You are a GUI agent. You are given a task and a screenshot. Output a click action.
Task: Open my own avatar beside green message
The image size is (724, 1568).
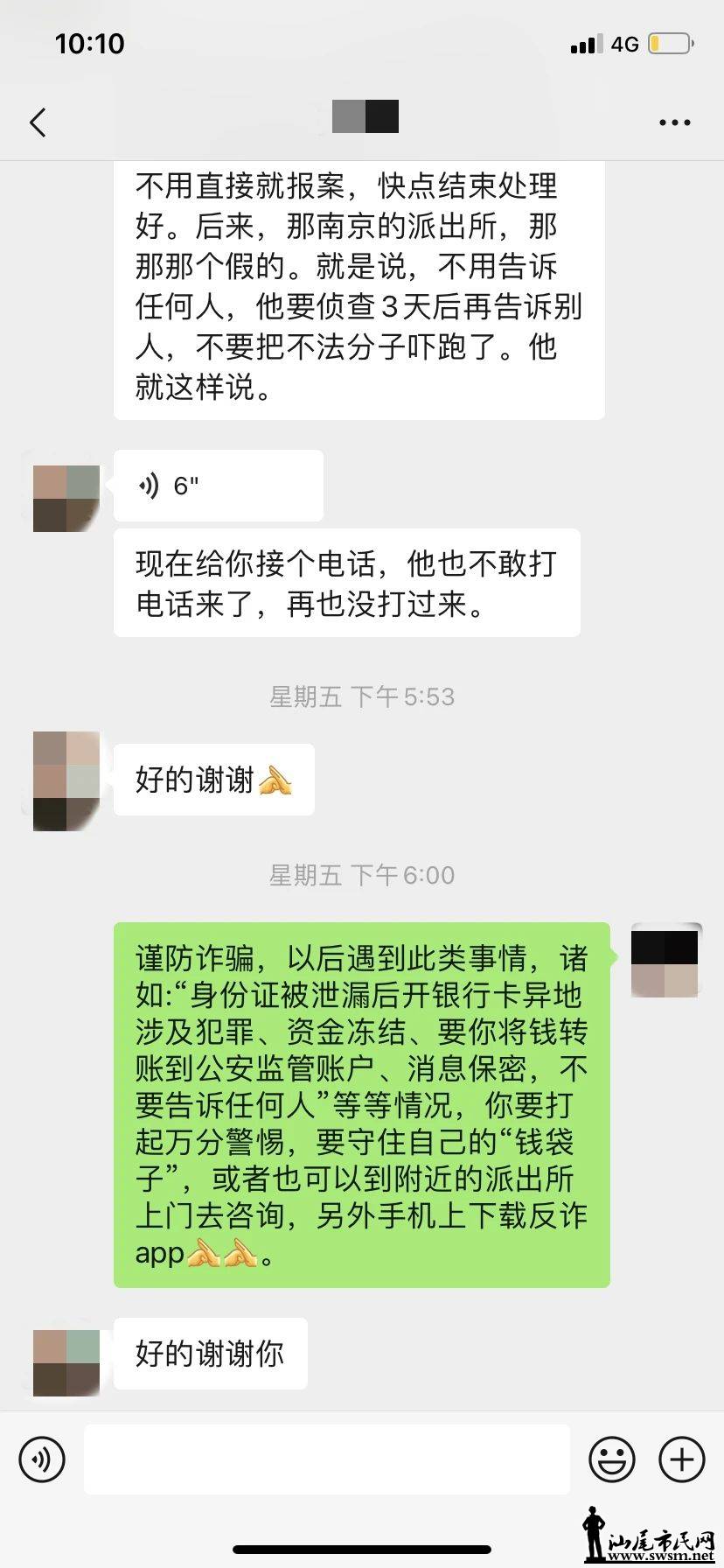666,960
